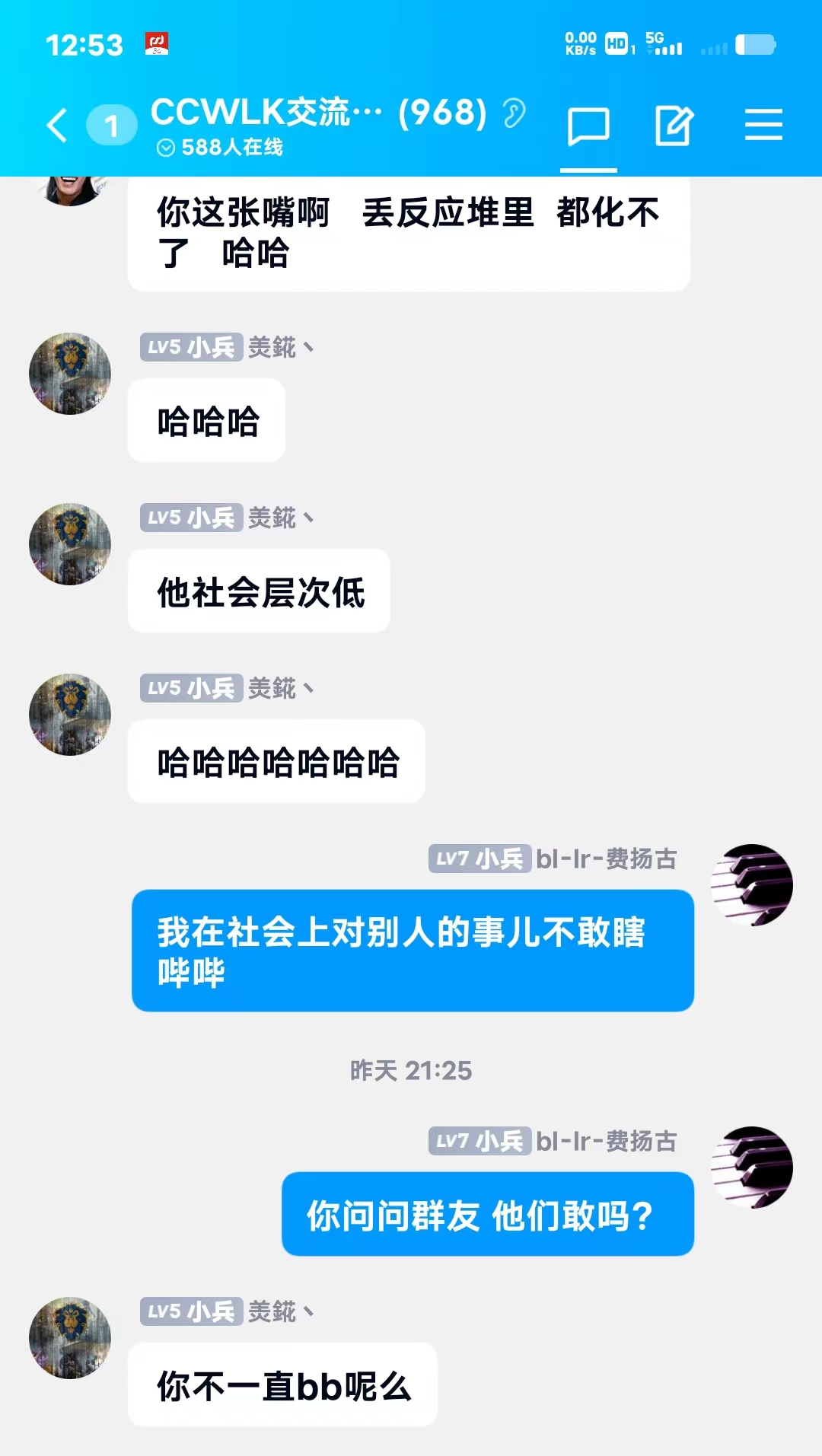This screenshot has height=1456, width=822.
Task: Open the group chat message icon
Action: click(588, 124)
